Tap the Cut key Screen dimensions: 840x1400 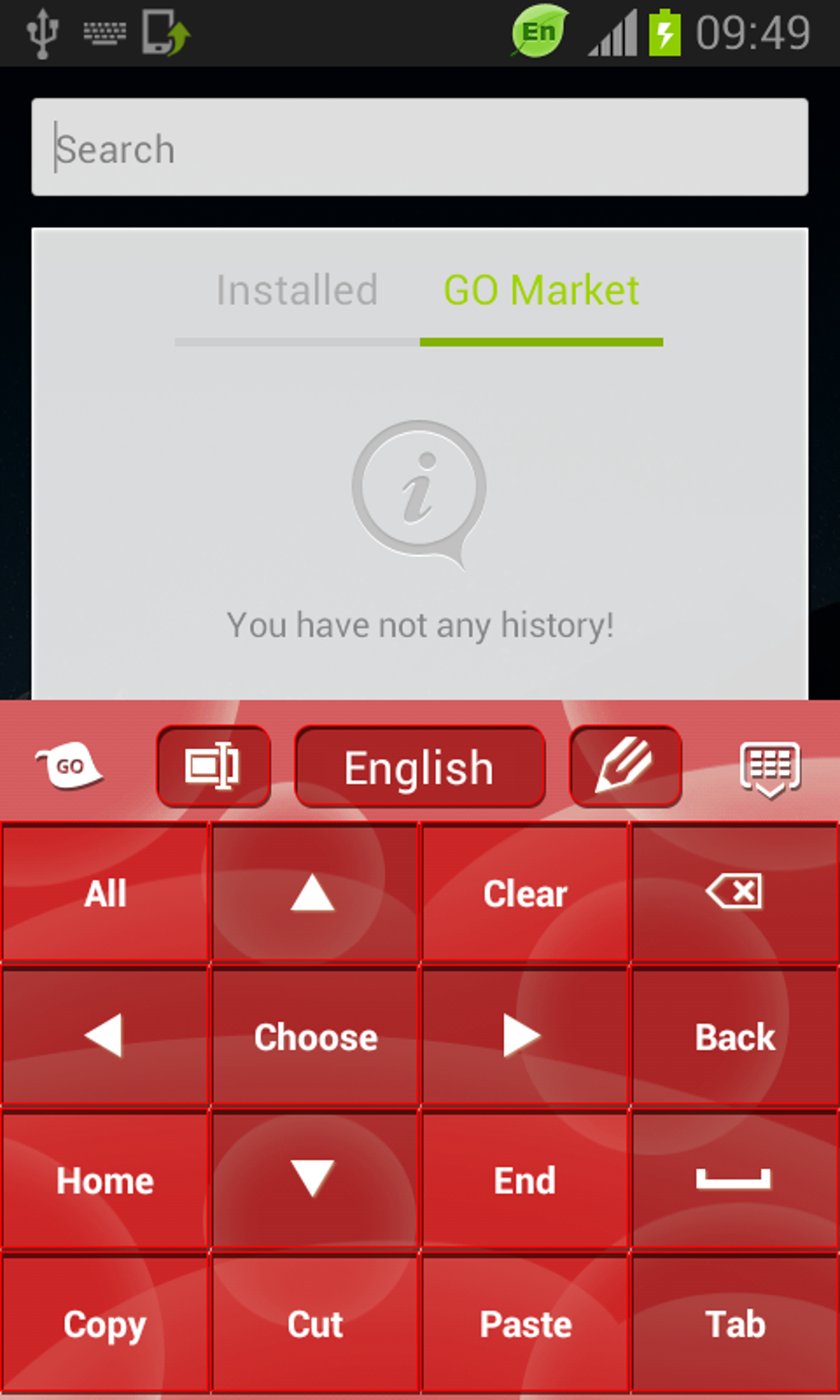[x=315, y=1324]
